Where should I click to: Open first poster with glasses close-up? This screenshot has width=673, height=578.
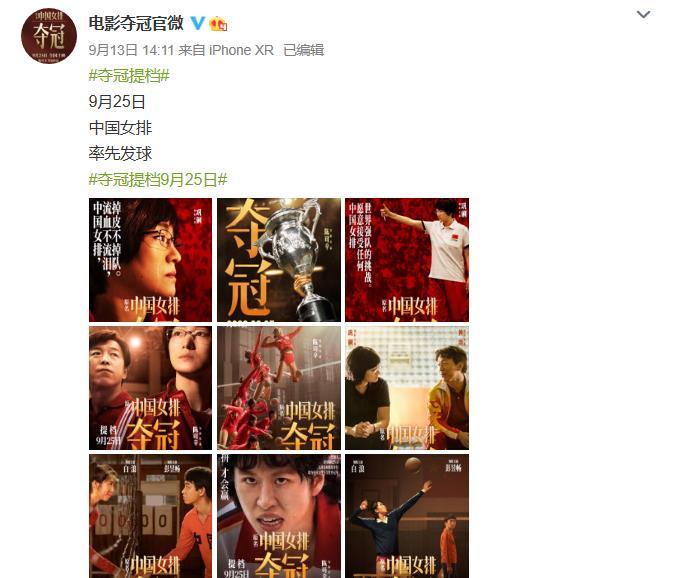click(150, 259)
